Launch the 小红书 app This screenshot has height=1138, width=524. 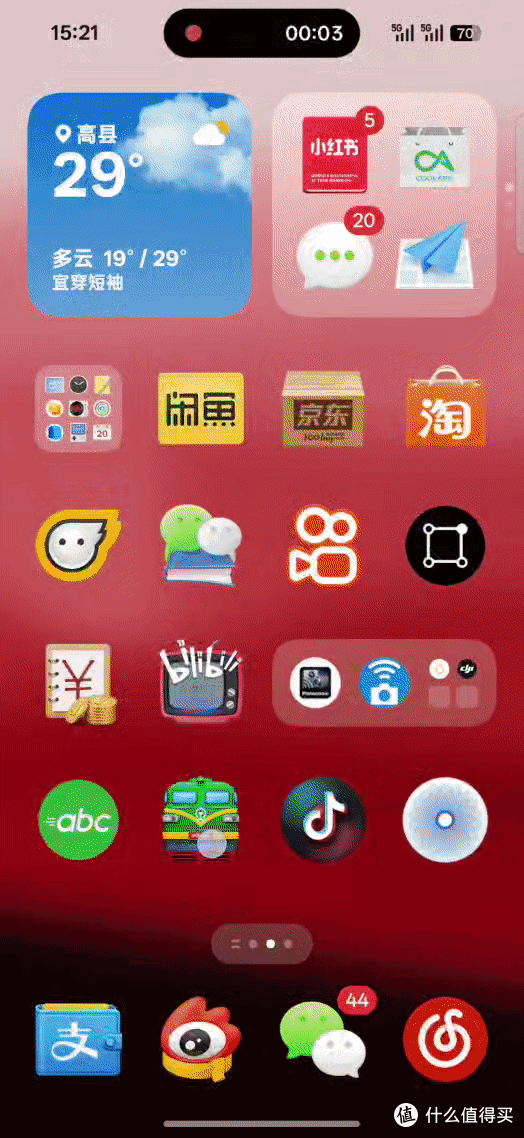tap(335, 155)
